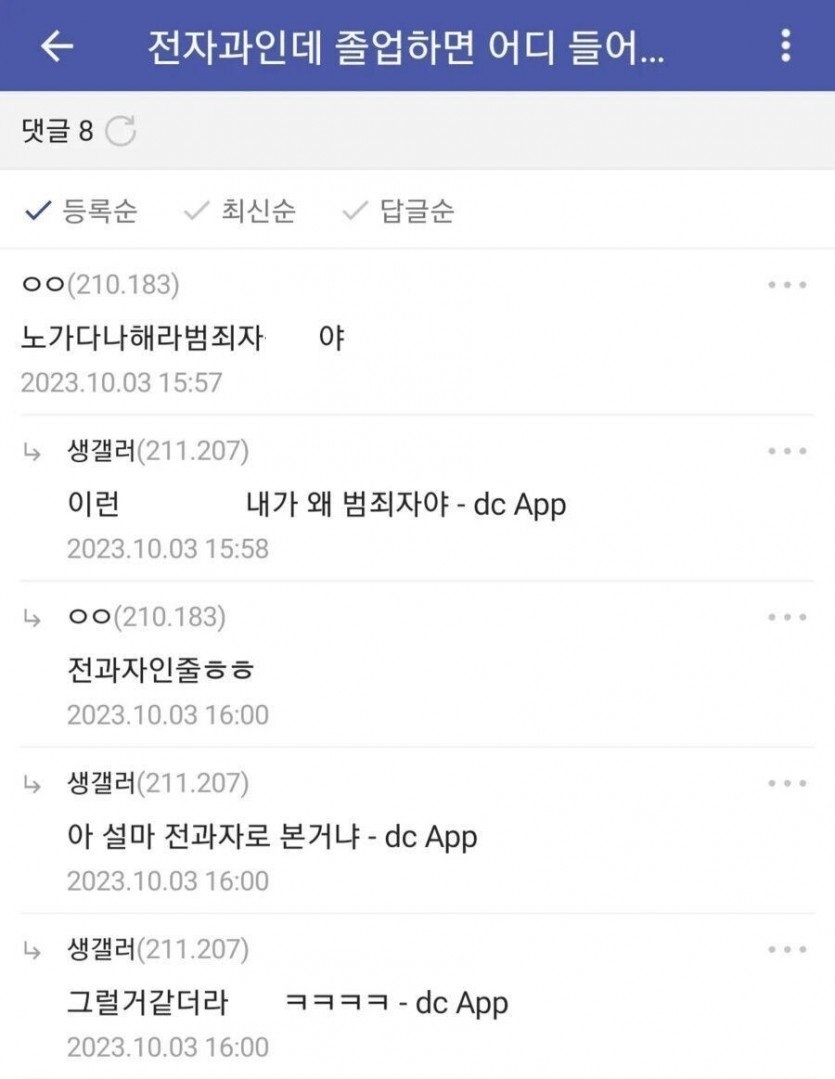Sort comments by 최신순
Image resolution: width=835 pixels, height=1079 pixels.
tap(240, 211)
